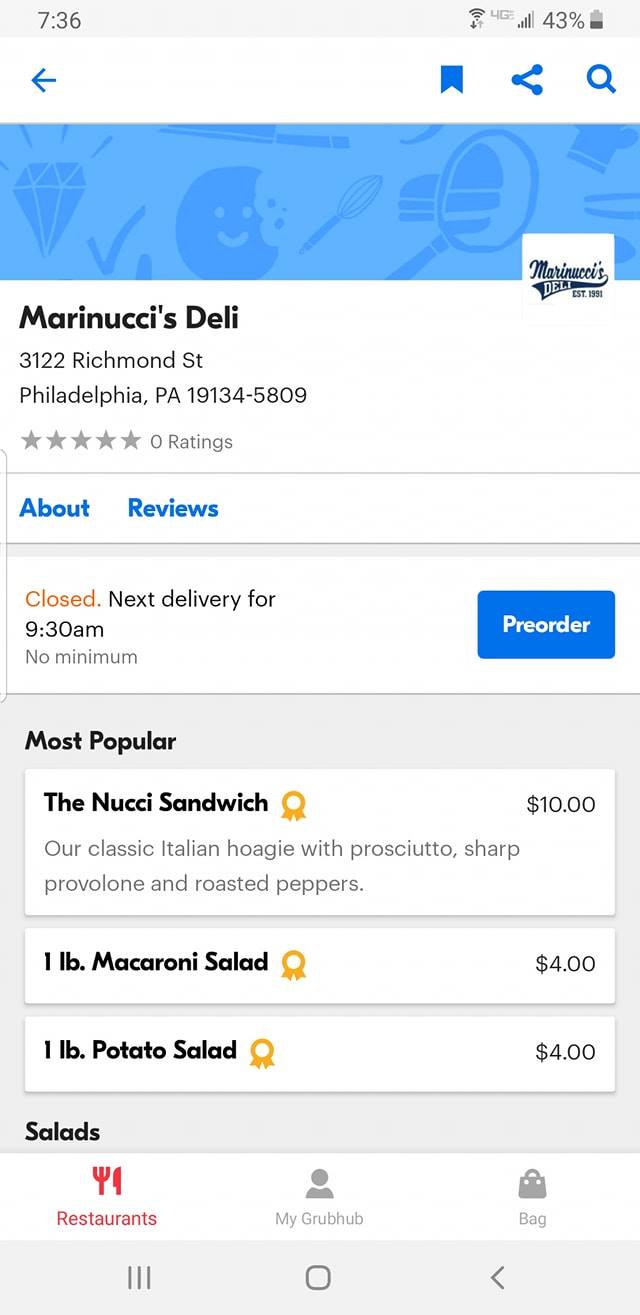Bookmark Marinucci's Deli
Image resolution: width=640 pixels, height=1315 pixels.
coord(452,80)
